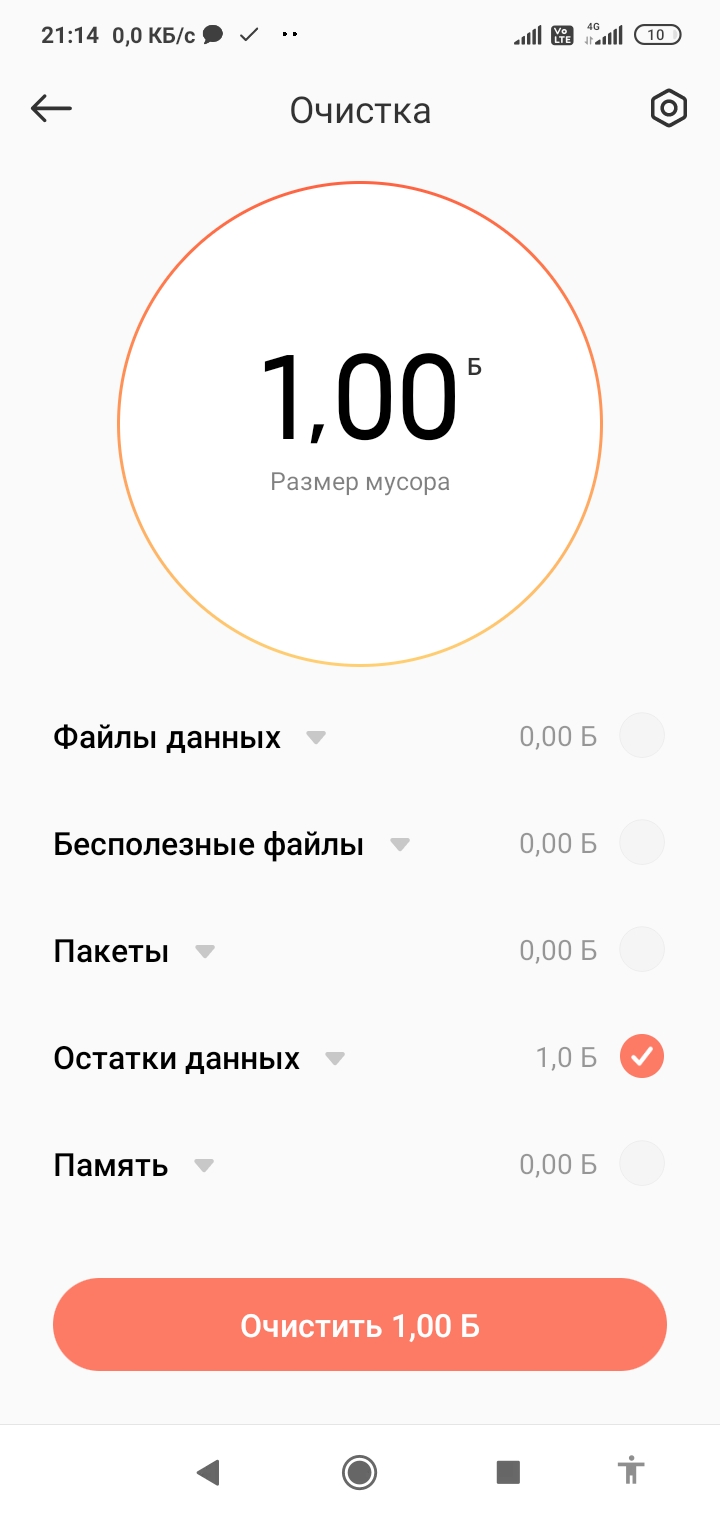Expand the Бесполезные файлы category

coord(400,845)
